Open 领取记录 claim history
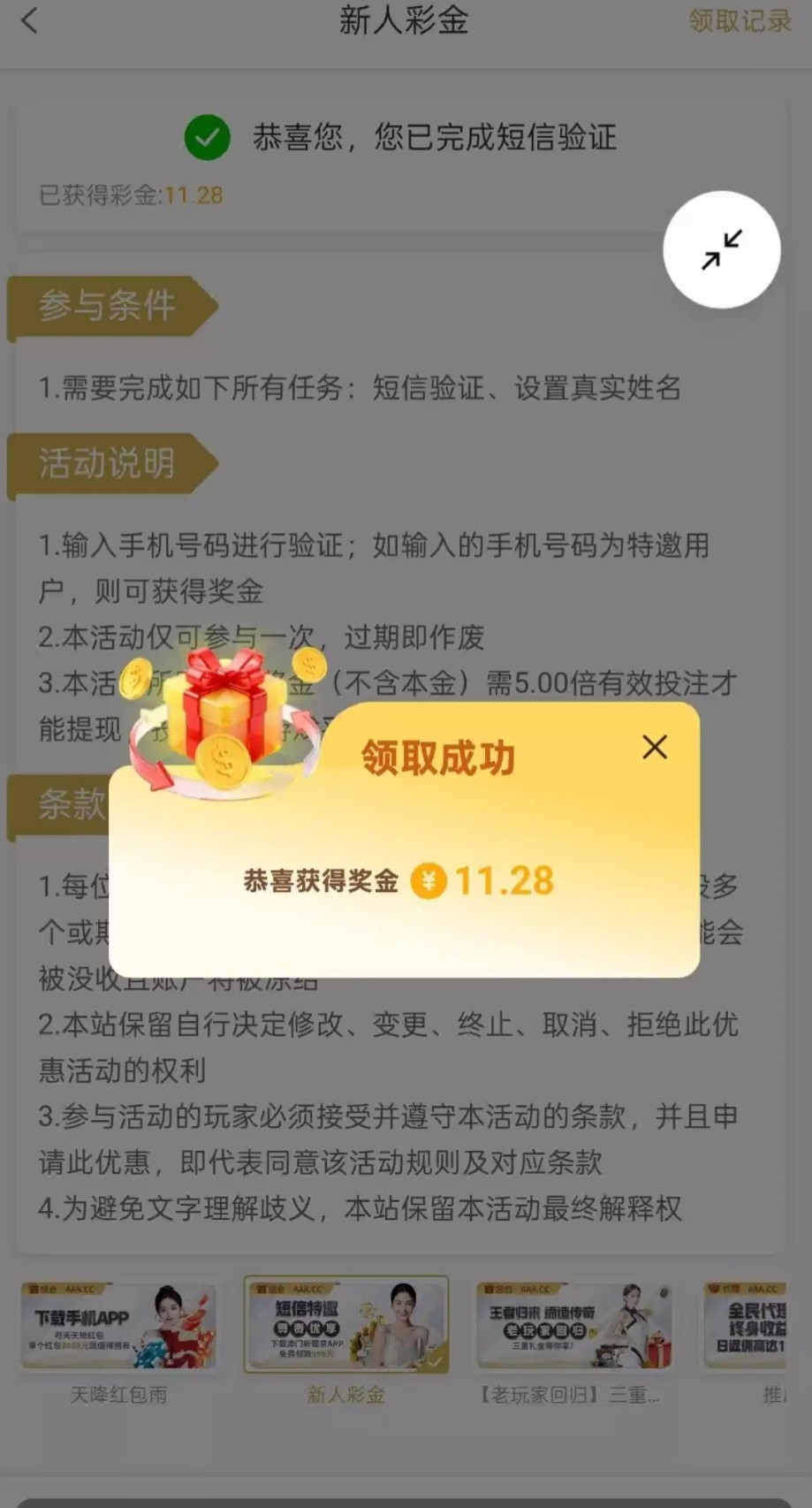812x1508 pixels. (x=740, y=21)
